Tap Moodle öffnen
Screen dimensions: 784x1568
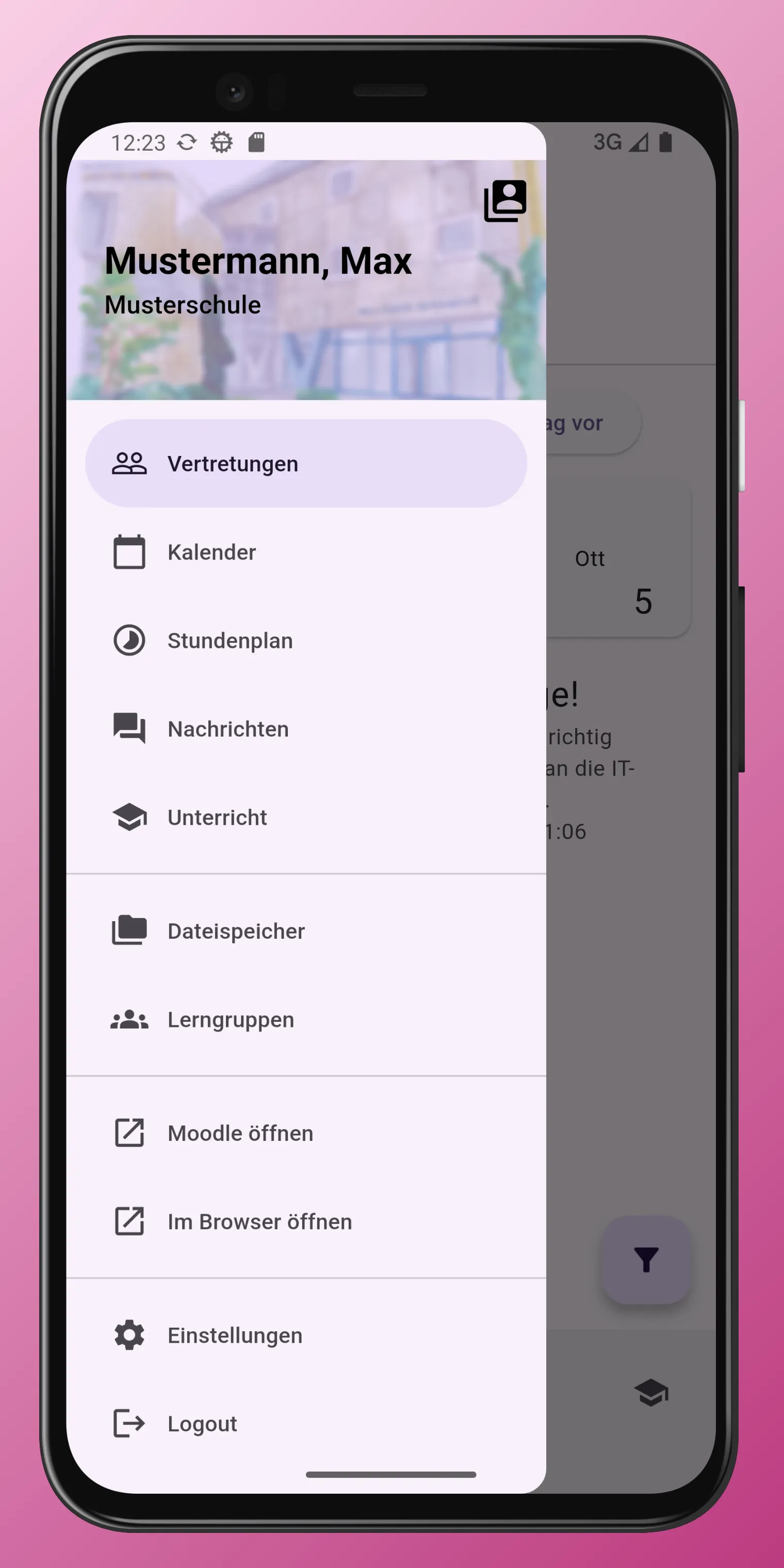[x=306, y=1133]
